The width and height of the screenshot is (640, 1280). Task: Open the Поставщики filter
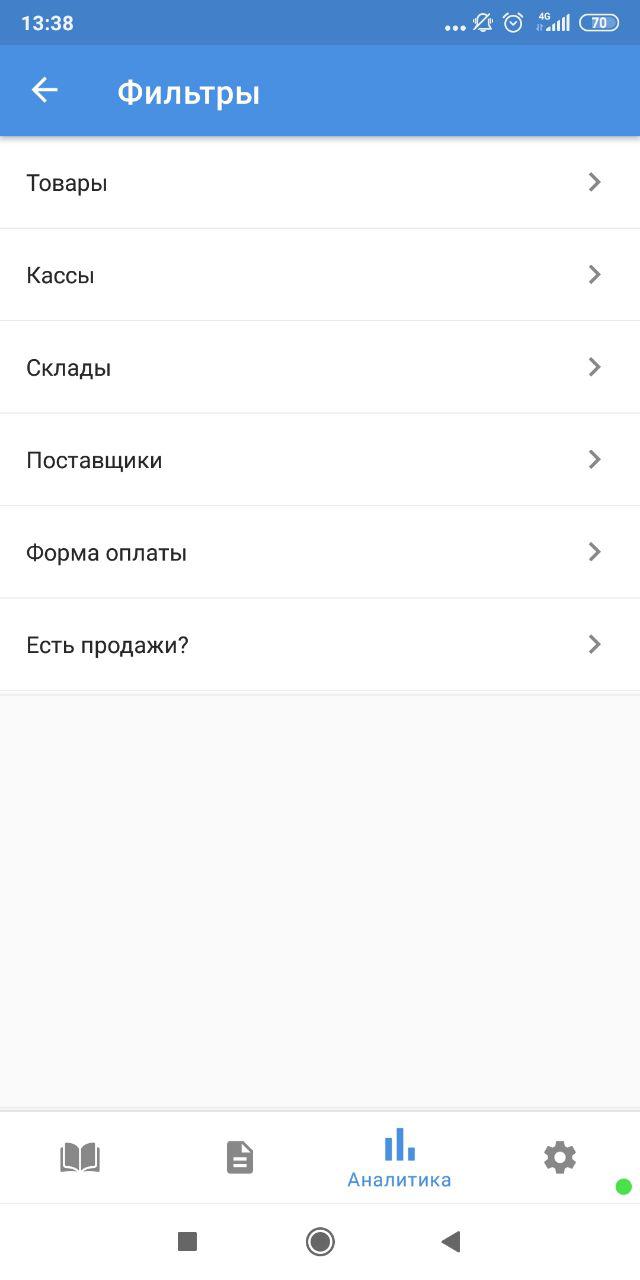tap(320, 460)
